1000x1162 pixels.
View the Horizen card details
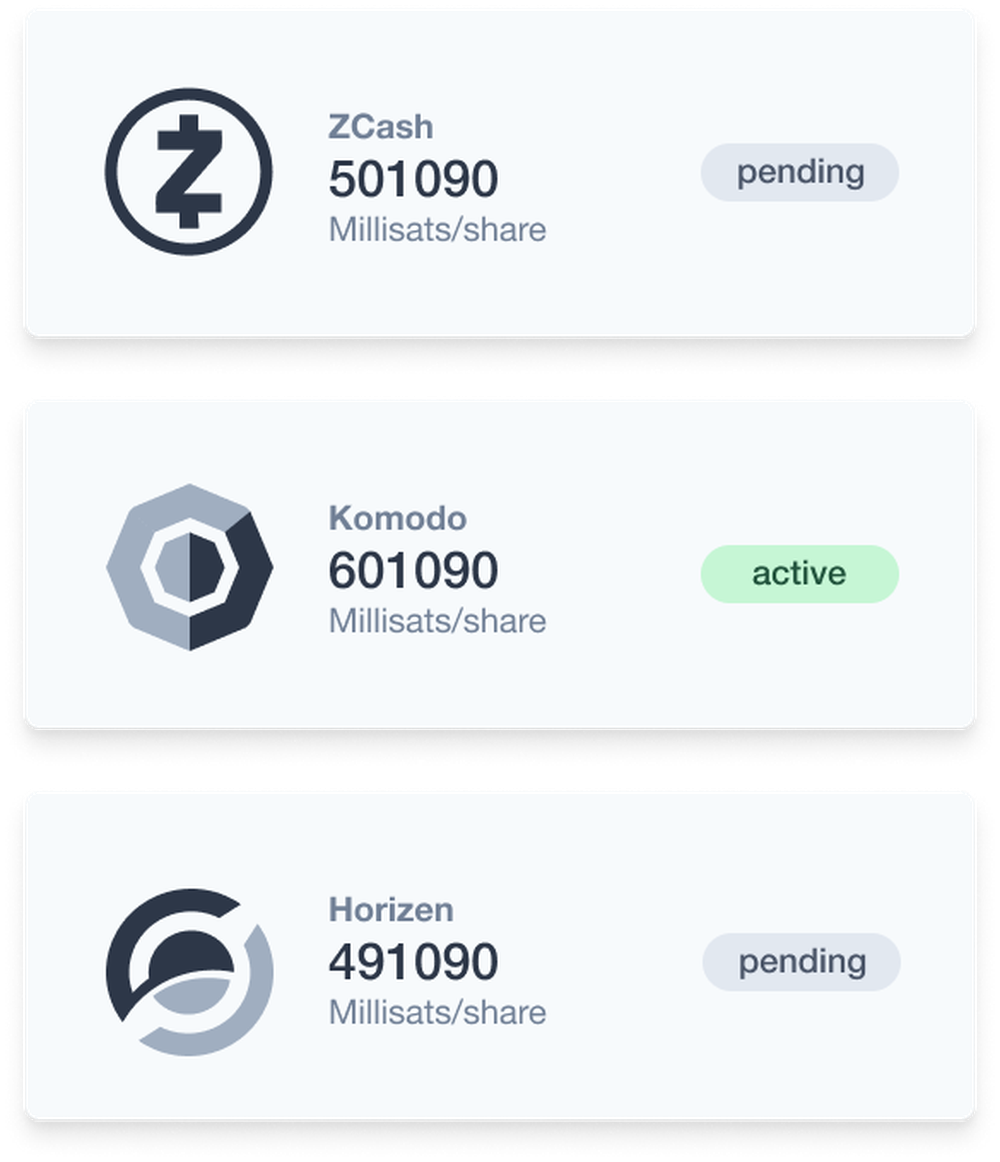[500, 956]
